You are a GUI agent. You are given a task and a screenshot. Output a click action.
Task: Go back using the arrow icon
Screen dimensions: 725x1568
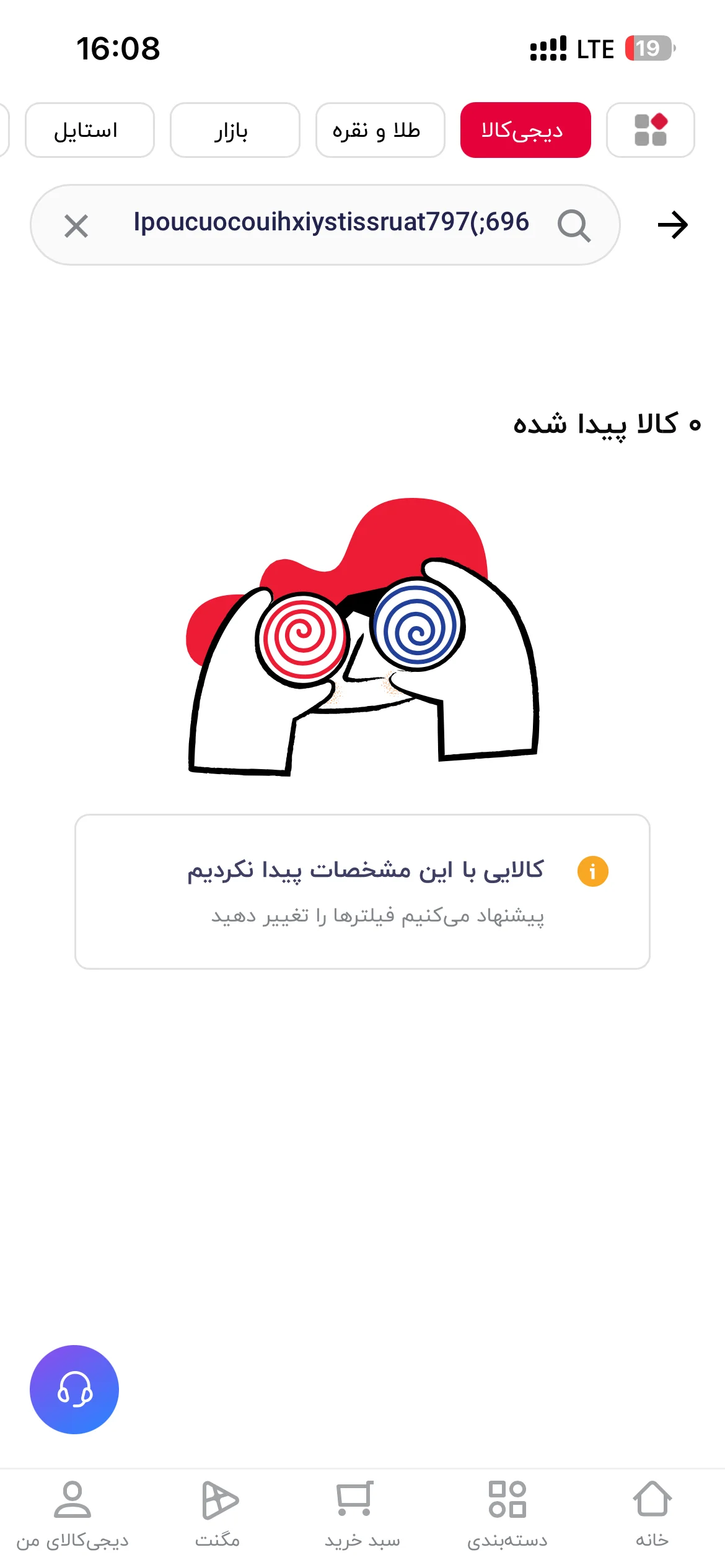tap(673, 225)
